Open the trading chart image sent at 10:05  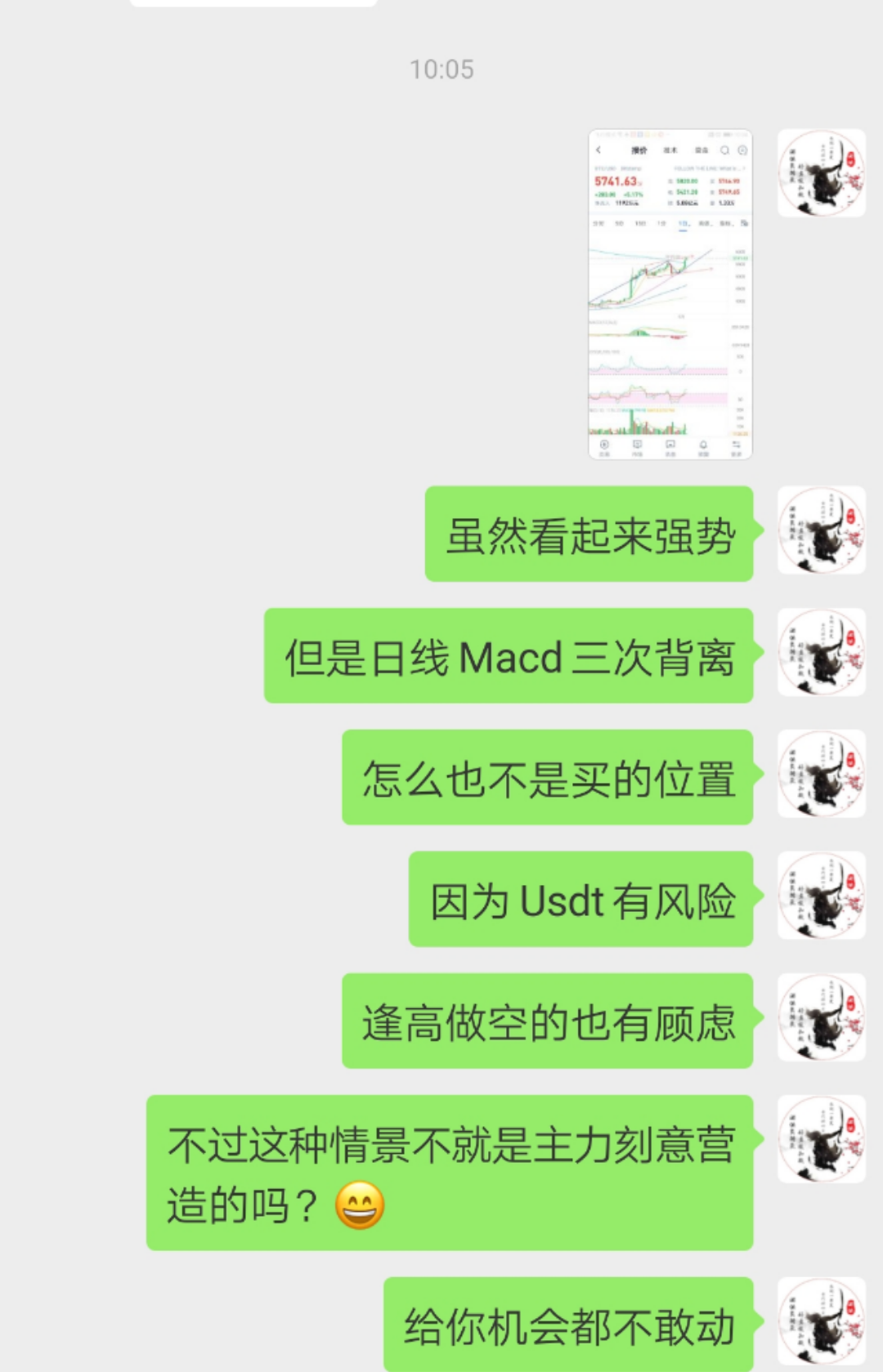(670, 294)
